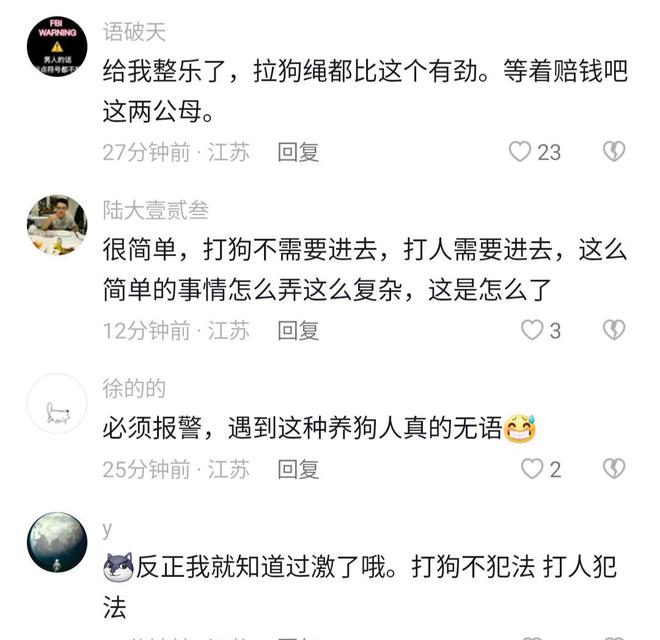
Task: Open 陆大壹贰叁's profile avatar
Action: pyautogui.click(x=57, y=225)
